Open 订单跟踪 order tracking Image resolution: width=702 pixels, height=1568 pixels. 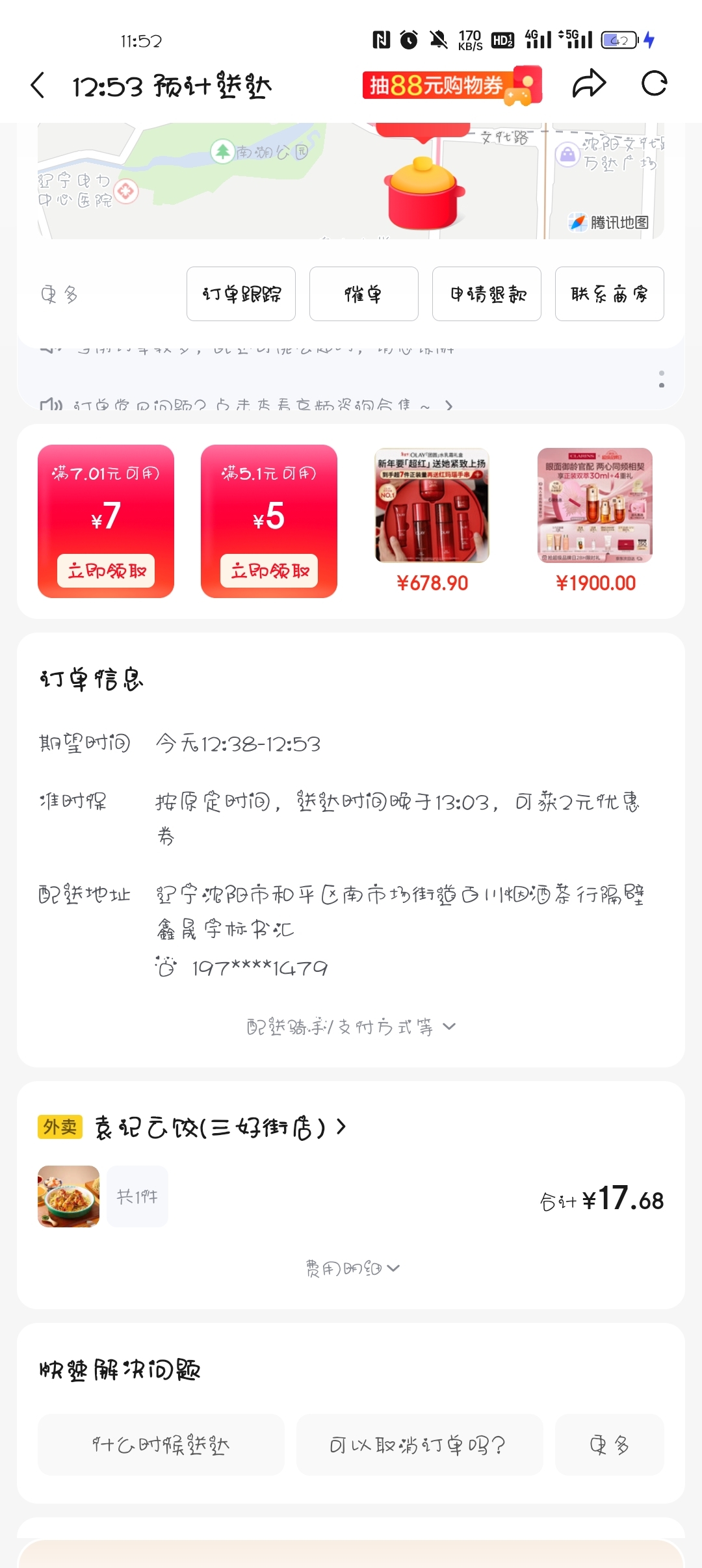coord(241,294)
